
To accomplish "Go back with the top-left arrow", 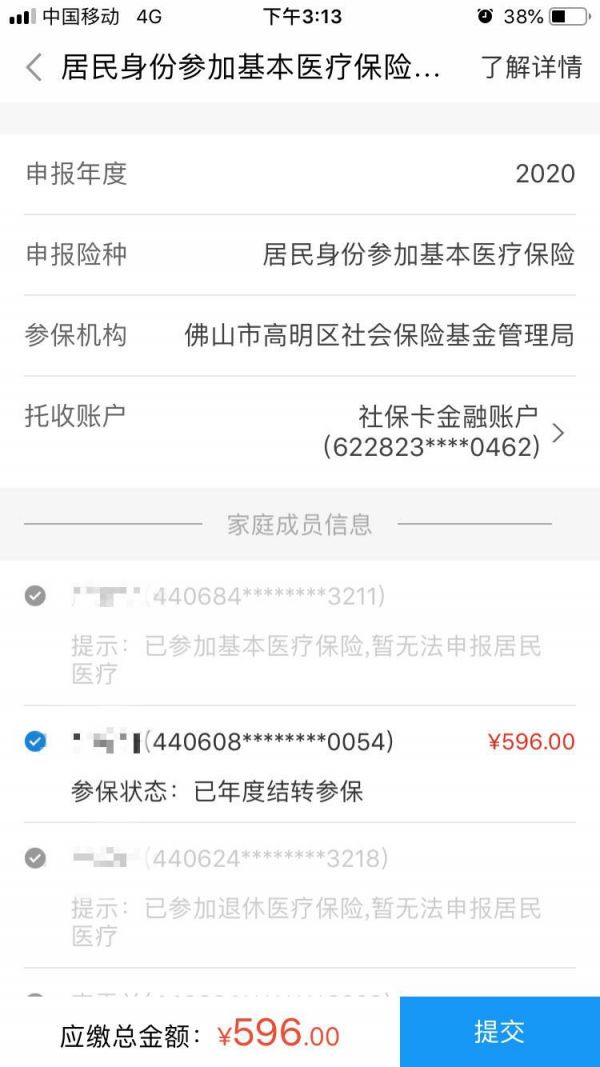I will pyautogui.click(x=34, y=68).
